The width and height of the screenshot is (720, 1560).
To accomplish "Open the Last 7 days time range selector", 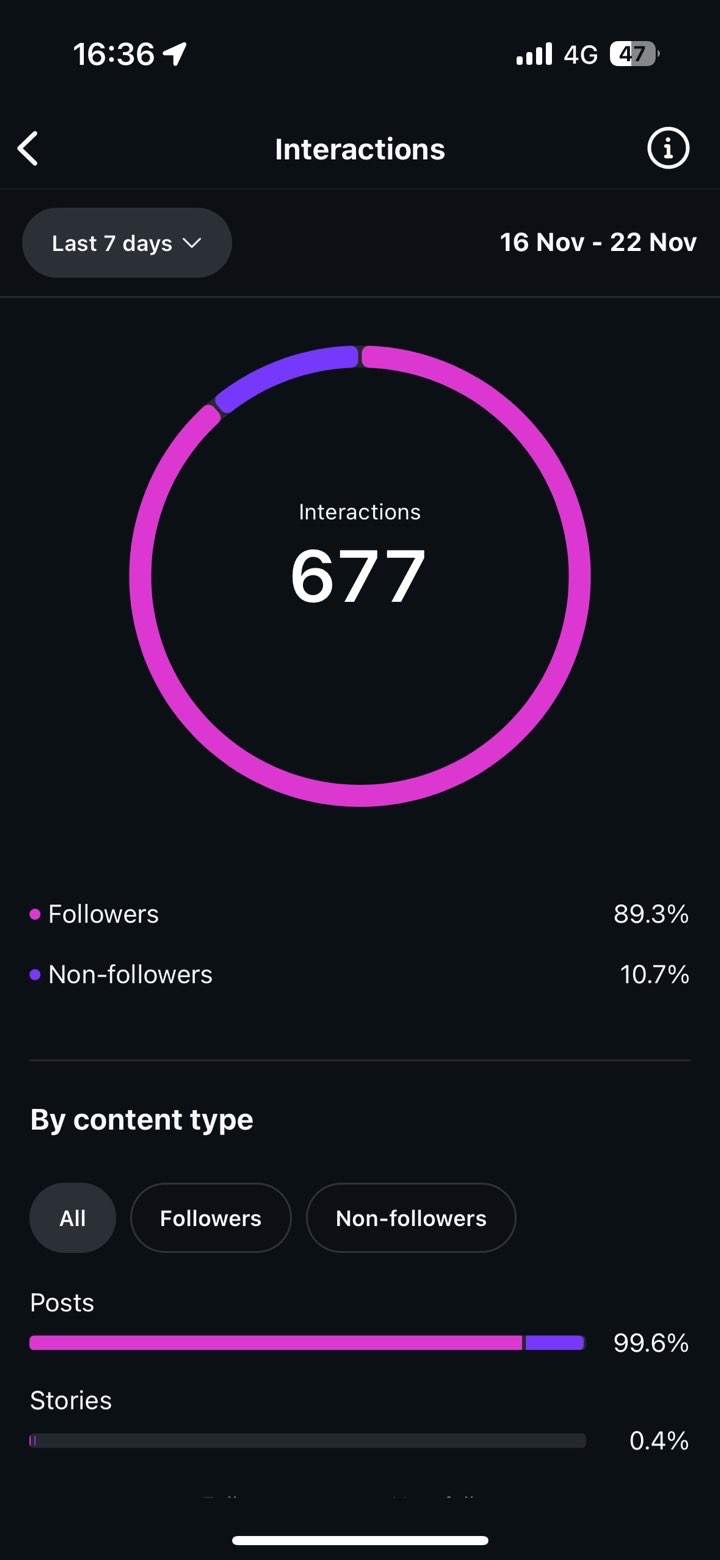I will click(127, 242).
